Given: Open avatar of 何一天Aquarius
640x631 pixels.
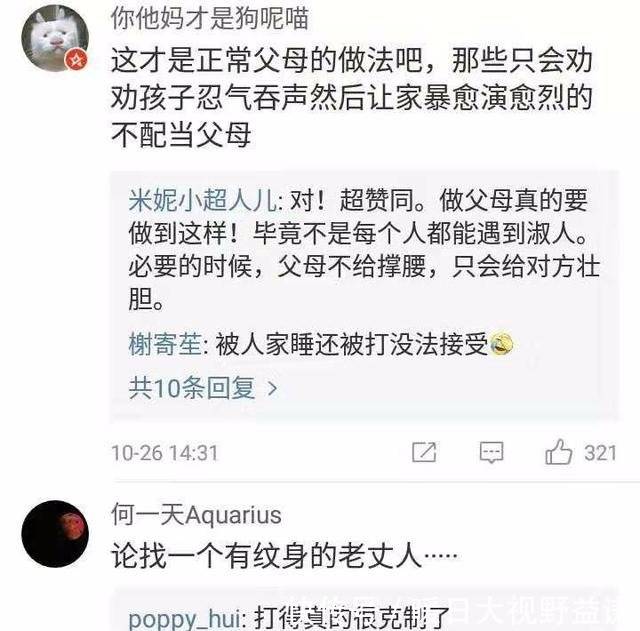Looking at the screenshot, I should (55, 534).
